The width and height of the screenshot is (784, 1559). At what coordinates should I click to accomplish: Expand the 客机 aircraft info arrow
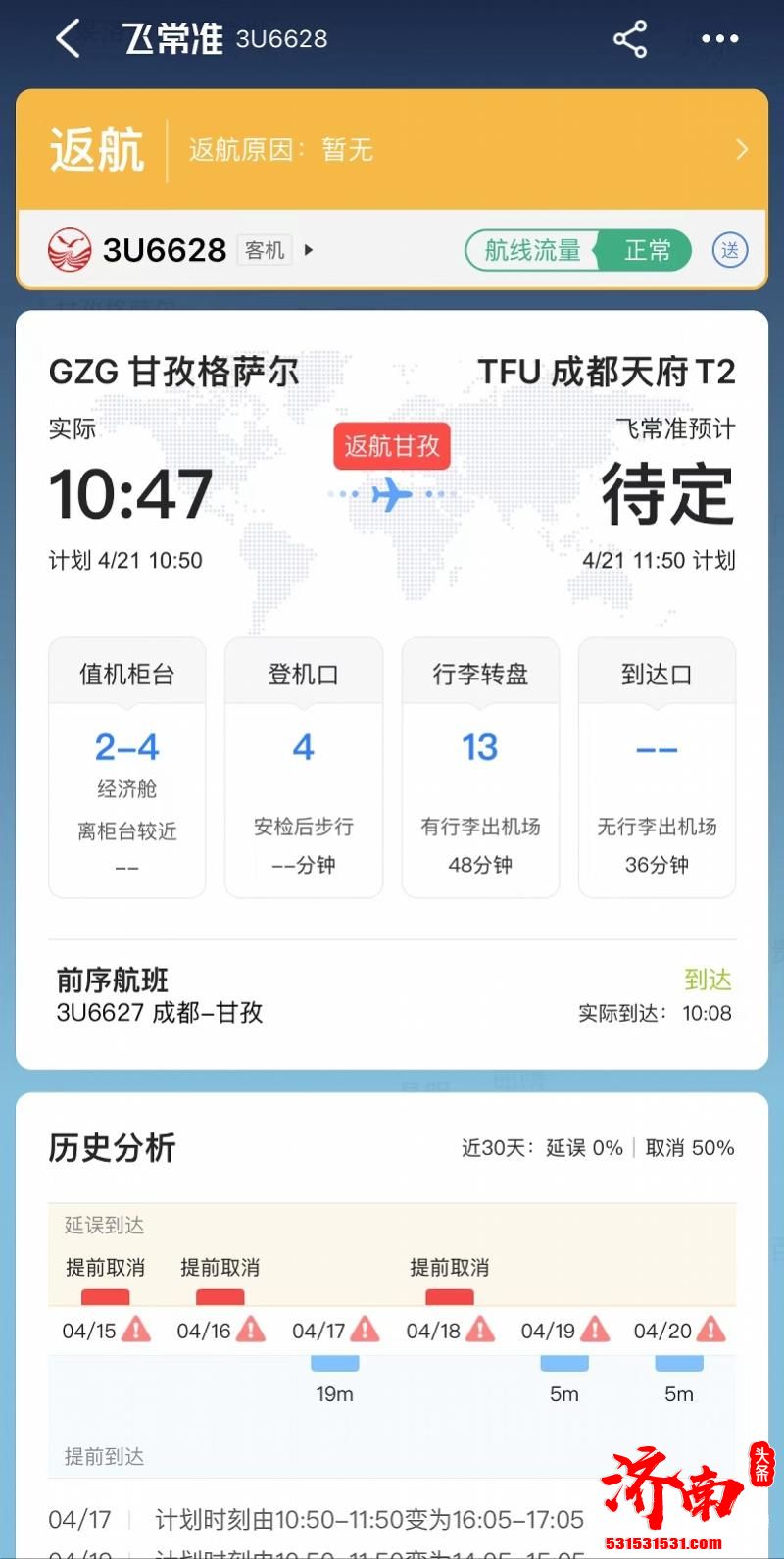308,250
